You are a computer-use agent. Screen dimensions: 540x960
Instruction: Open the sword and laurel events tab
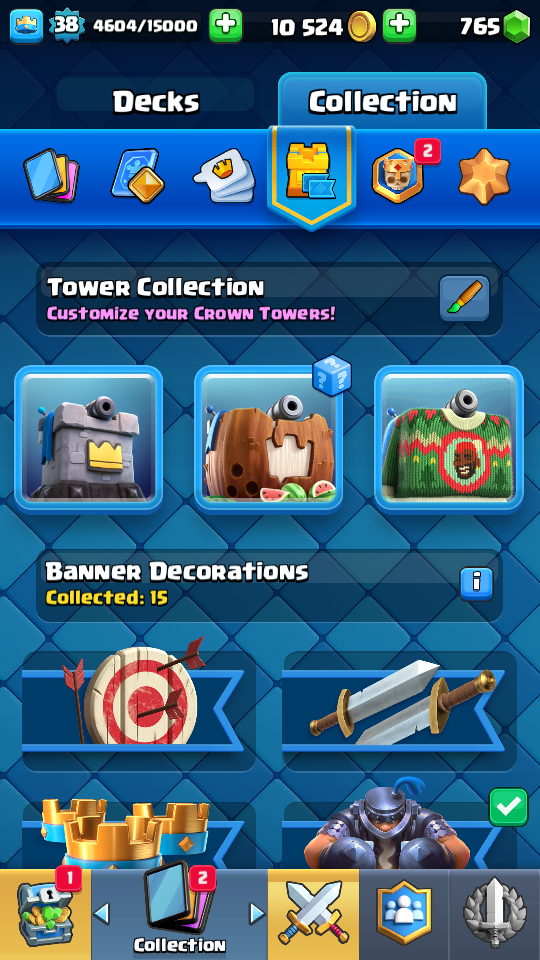pyautogui.click(x=495, y=915)
